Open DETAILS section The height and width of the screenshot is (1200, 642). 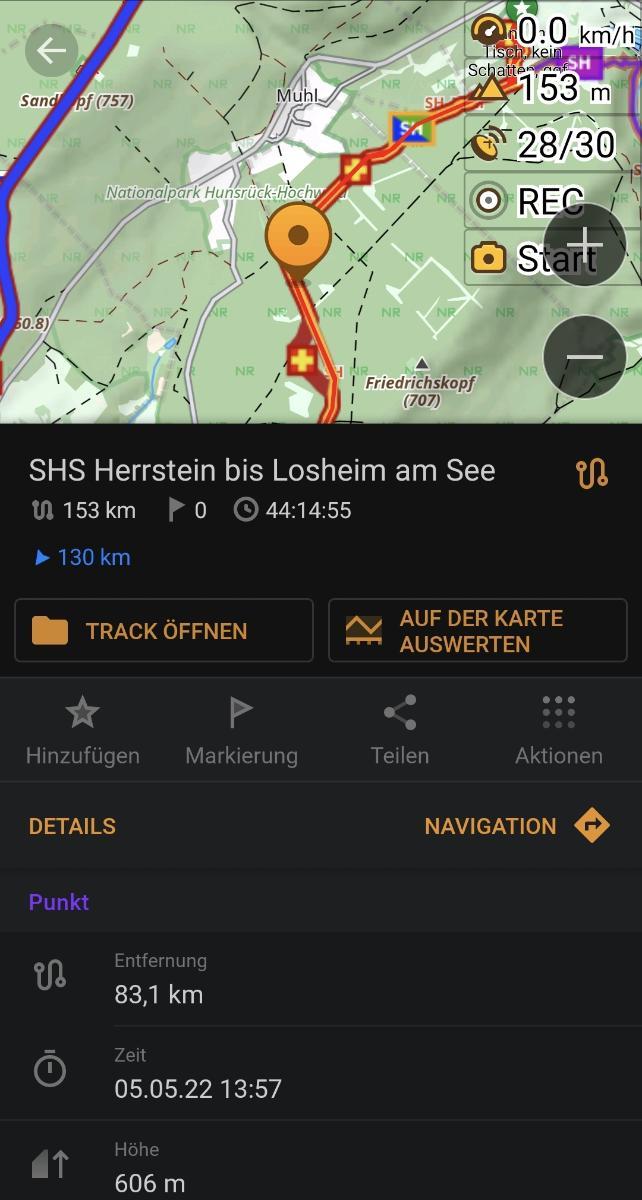tap(72, 826)
